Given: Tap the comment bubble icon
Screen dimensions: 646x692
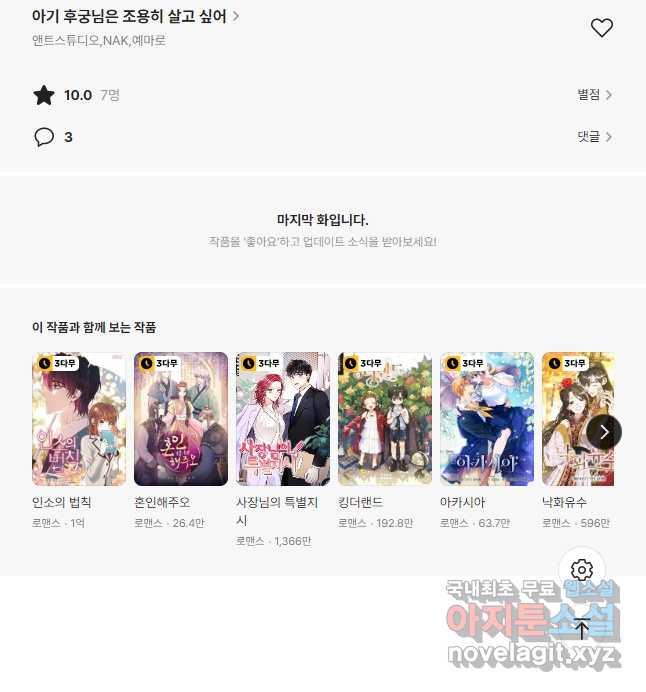Looking at the screenshot, I should [44, 137].
